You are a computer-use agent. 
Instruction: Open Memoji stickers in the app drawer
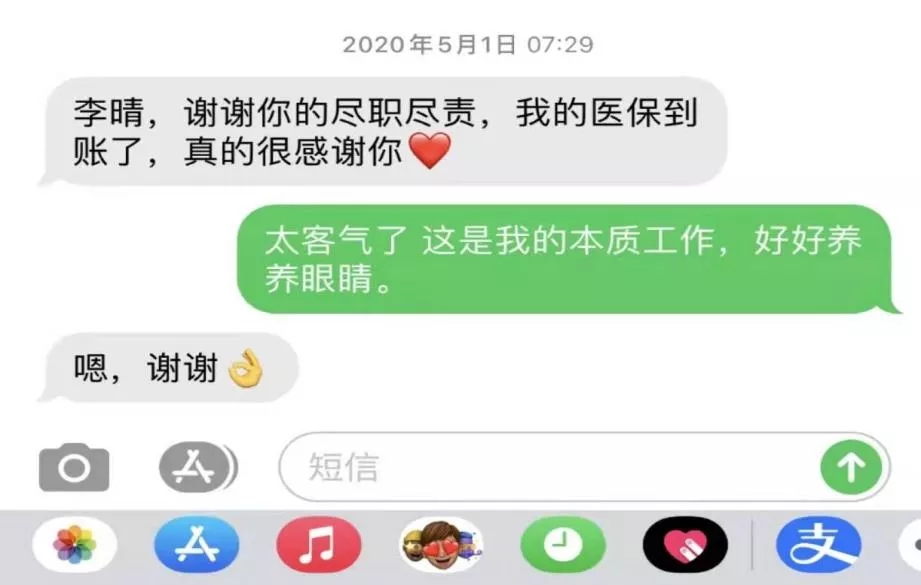(441, 546)
